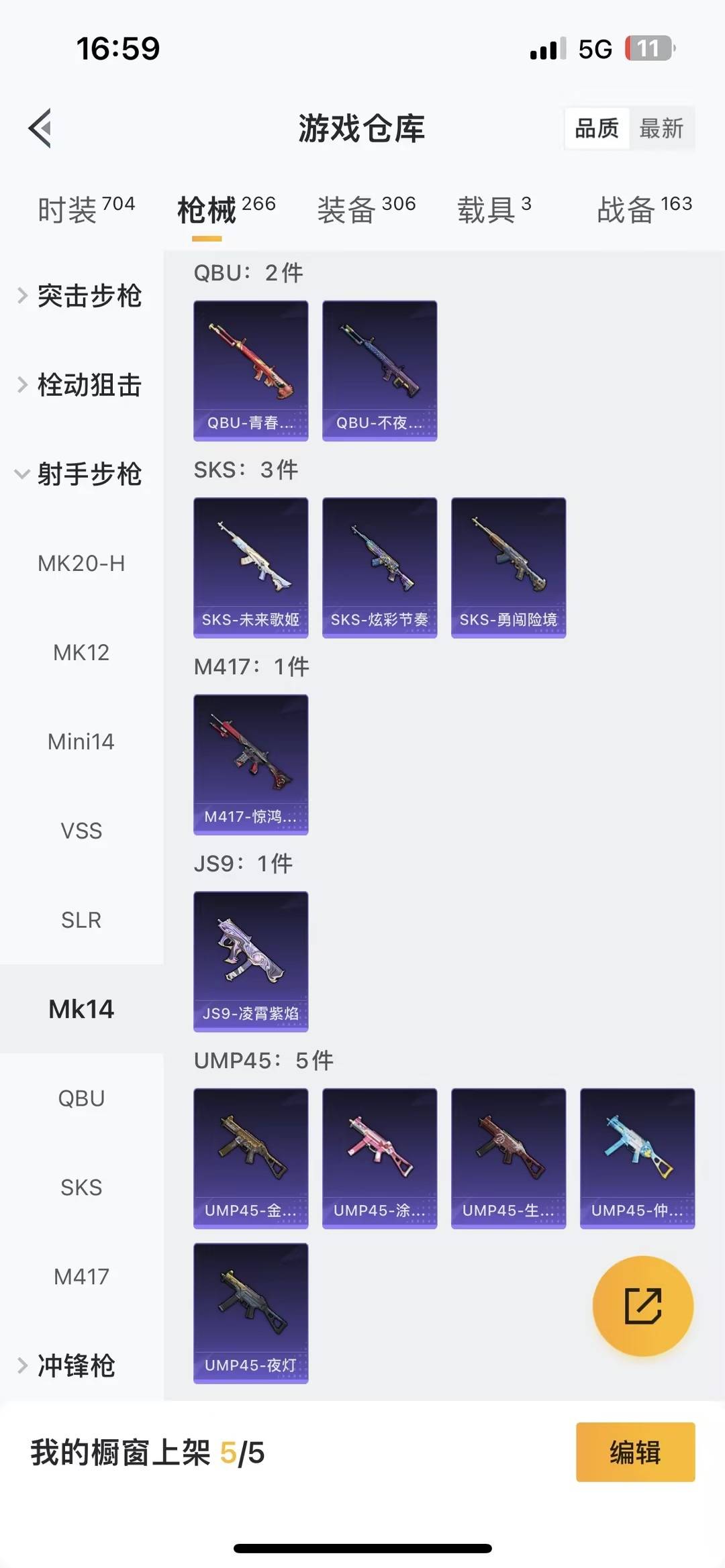Sort by 最新
725x1568 pixels.
point(661,127)
